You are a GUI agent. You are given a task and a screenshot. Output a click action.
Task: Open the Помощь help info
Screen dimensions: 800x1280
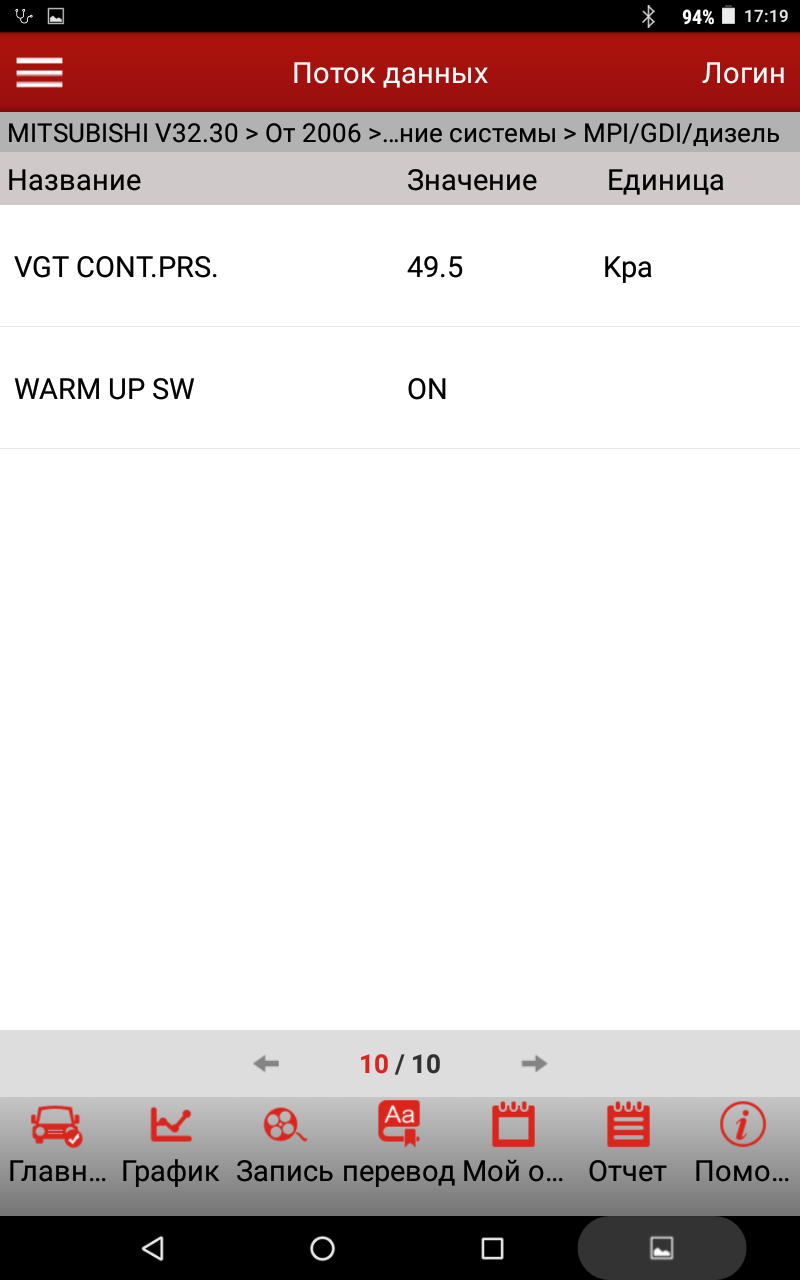742,1145
